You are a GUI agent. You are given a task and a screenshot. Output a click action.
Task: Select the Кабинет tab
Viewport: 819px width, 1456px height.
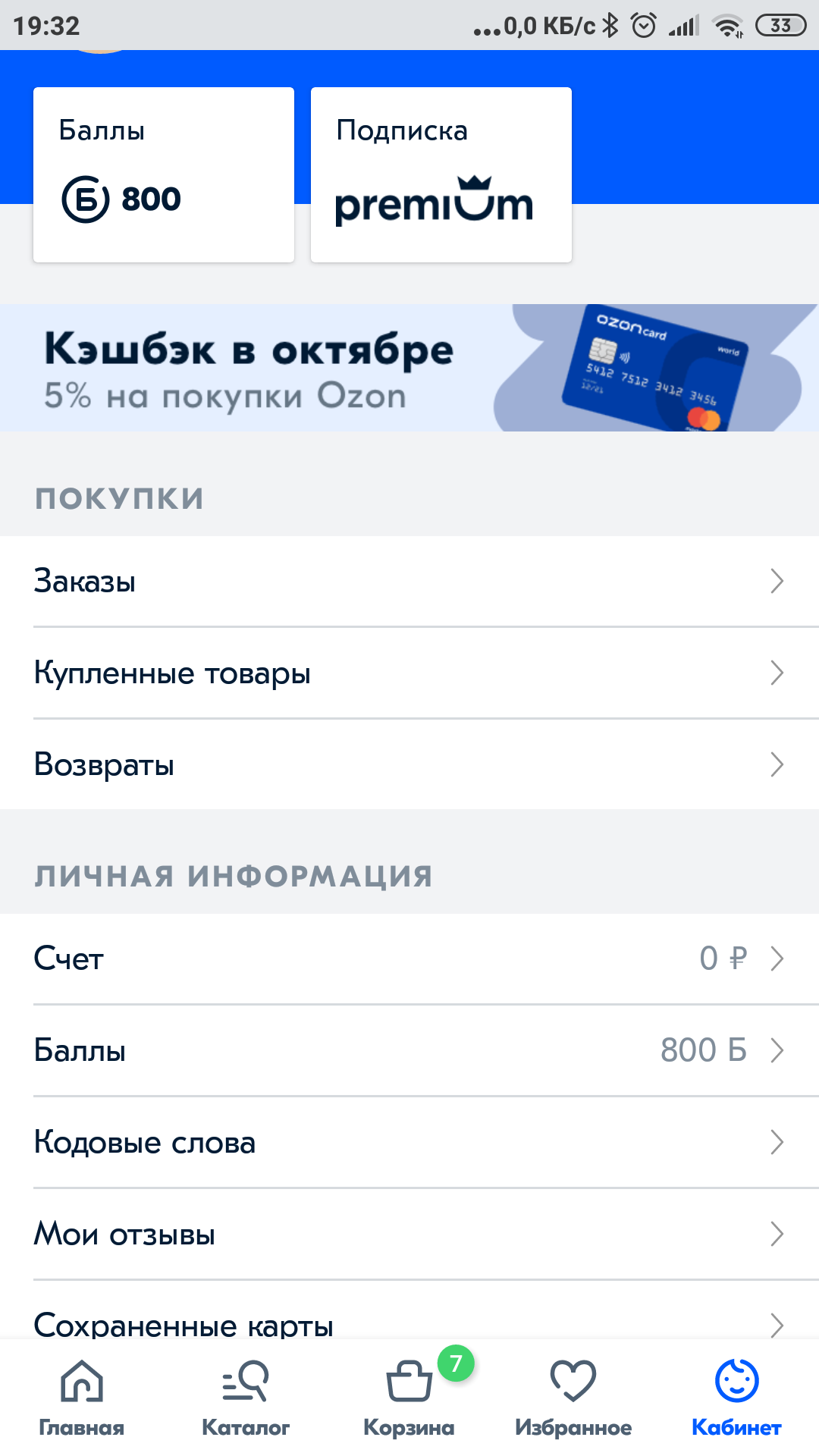tap(737, 1398)
